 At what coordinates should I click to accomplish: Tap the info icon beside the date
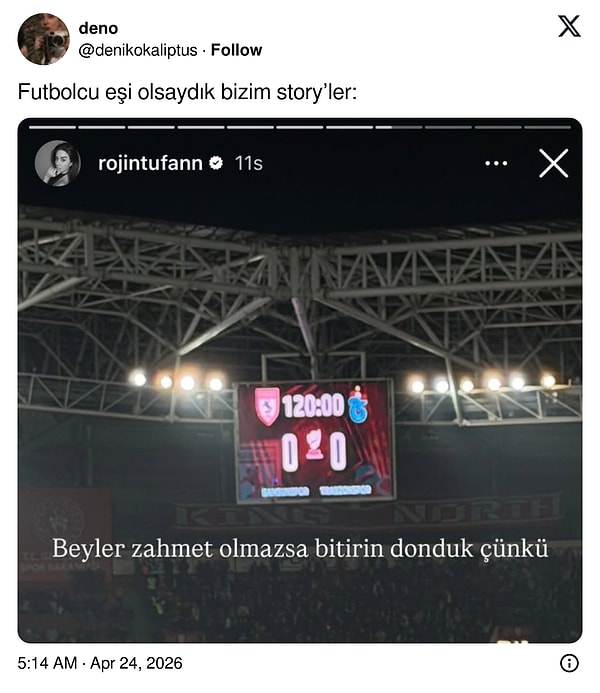coord(569,663)
